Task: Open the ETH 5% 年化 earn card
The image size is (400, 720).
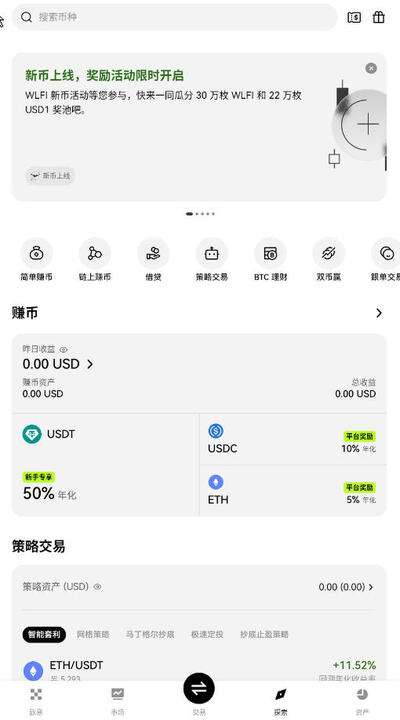Action: [x=293, y=490]
